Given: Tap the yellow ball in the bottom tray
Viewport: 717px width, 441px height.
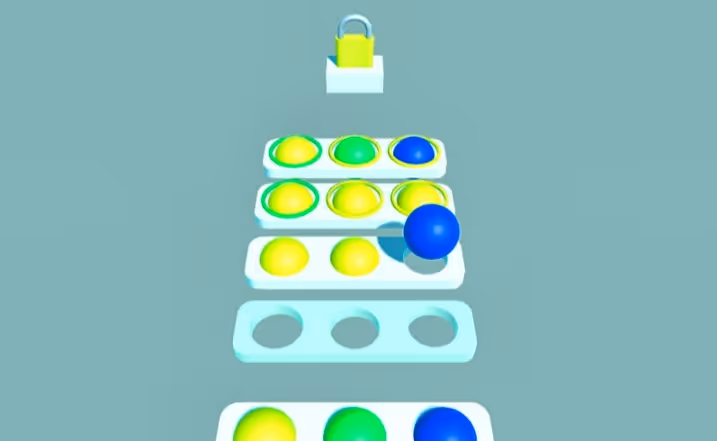Looking at the screenshot, I should click(x=265, y=426).
